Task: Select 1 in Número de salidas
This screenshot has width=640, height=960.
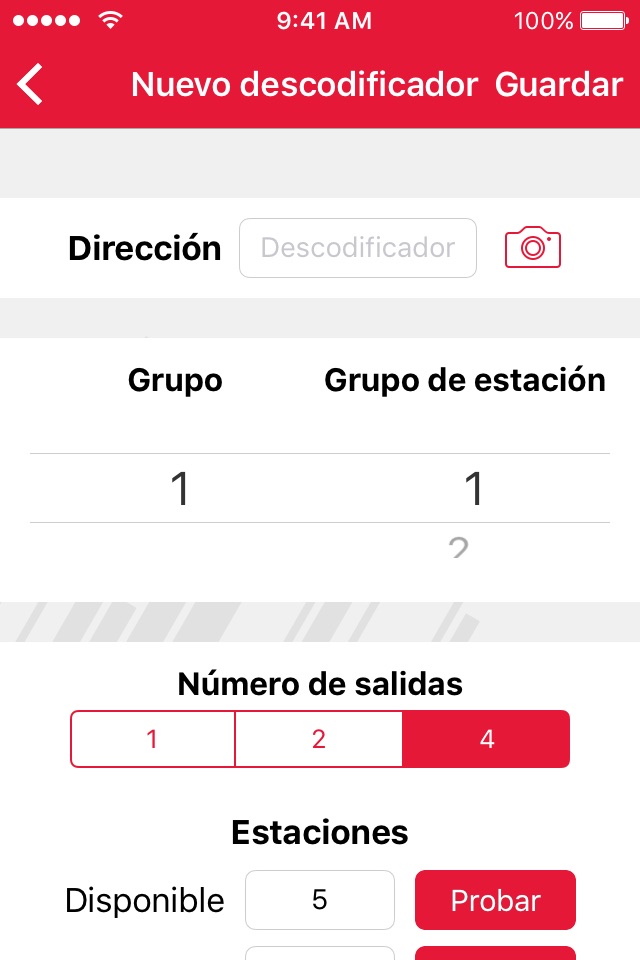Action: 152,739
